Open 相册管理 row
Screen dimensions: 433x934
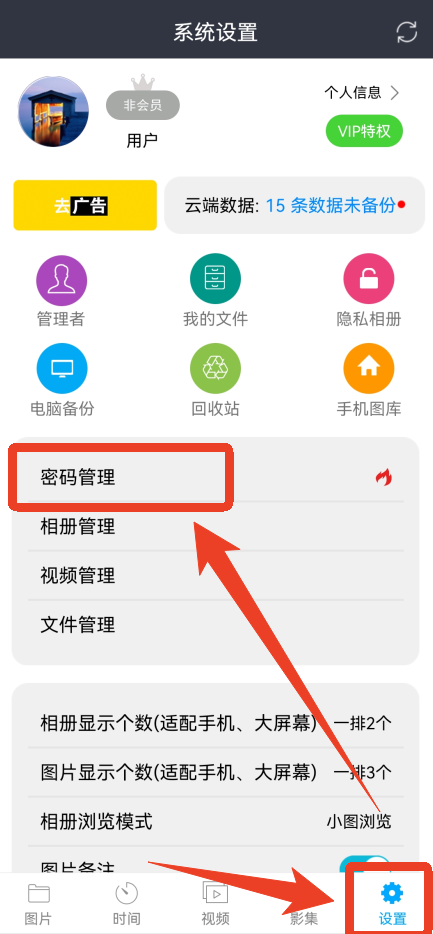tap(216, 527)
